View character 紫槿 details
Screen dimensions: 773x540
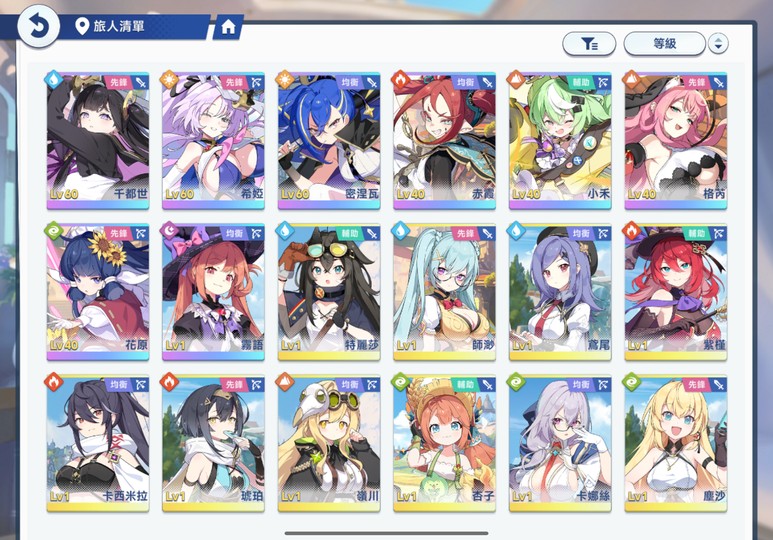(x=675, y=290)
